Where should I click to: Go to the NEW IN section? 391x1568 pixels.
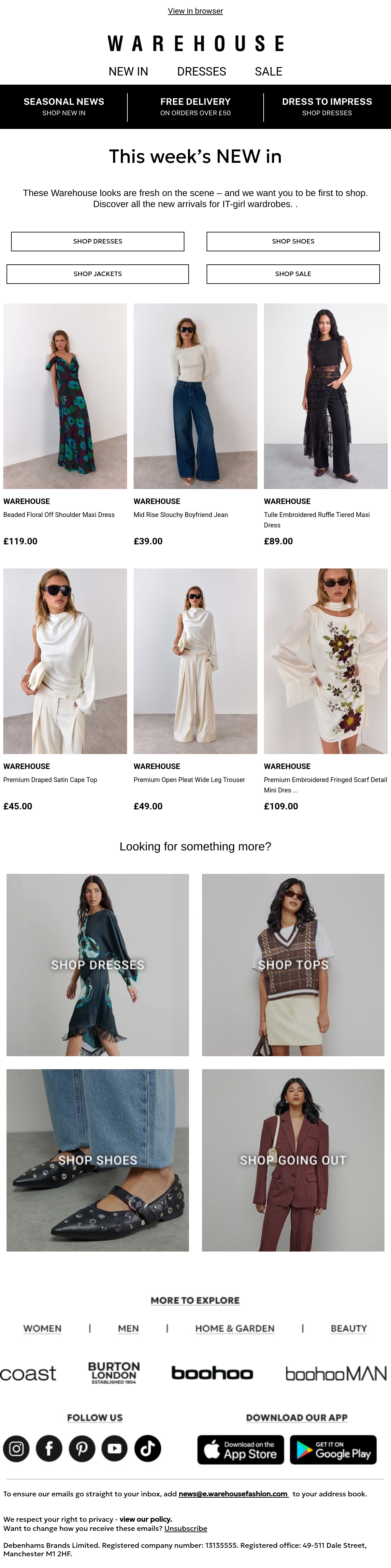tap(128, 71)
